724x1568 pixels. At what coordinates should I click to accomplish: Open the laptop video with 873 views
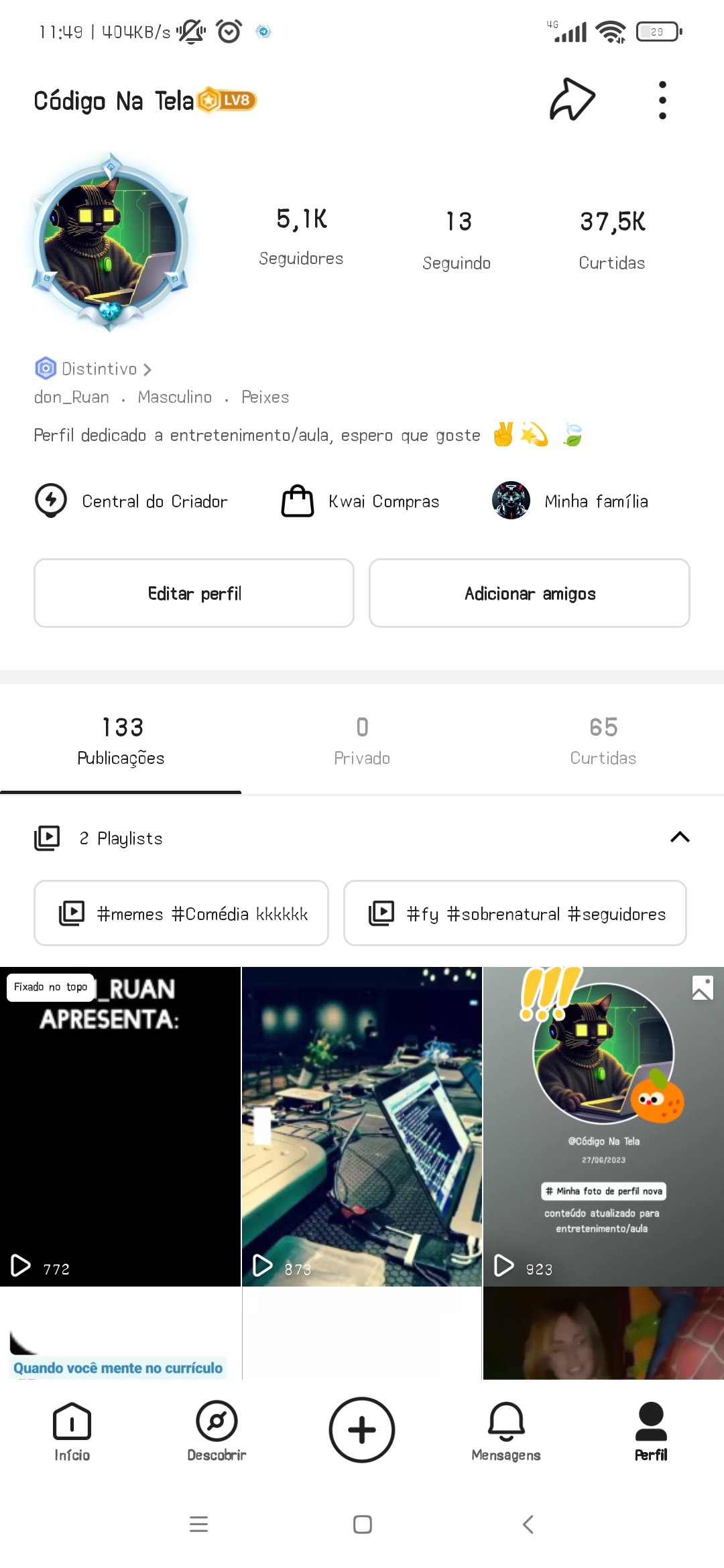[x=362, y=1126]
